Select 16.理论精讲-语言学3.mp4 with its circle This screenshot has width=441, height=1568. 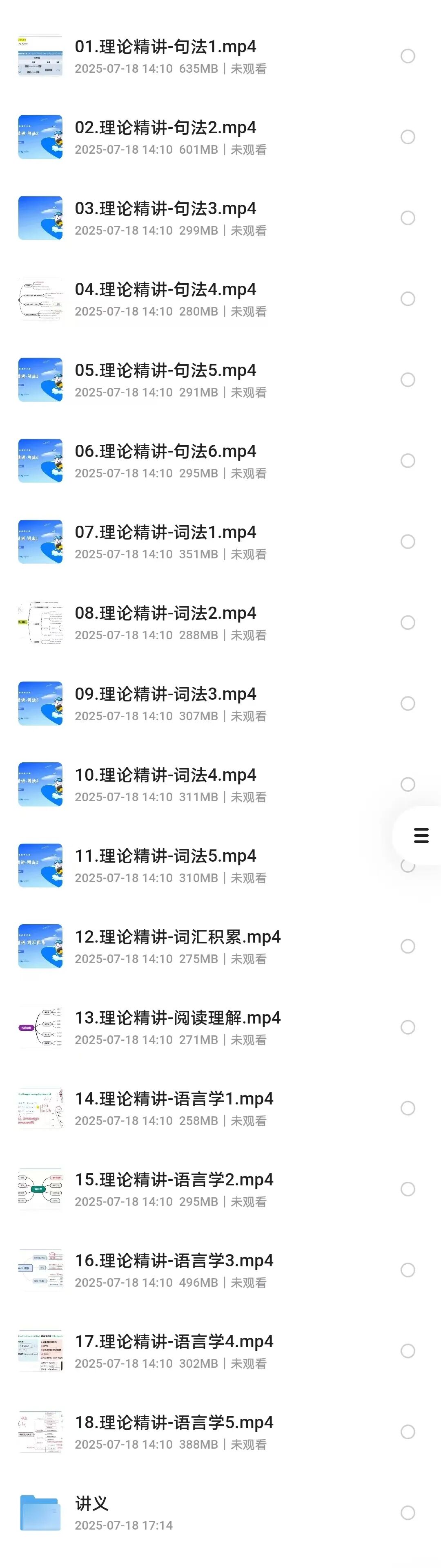coord(408,1270)
